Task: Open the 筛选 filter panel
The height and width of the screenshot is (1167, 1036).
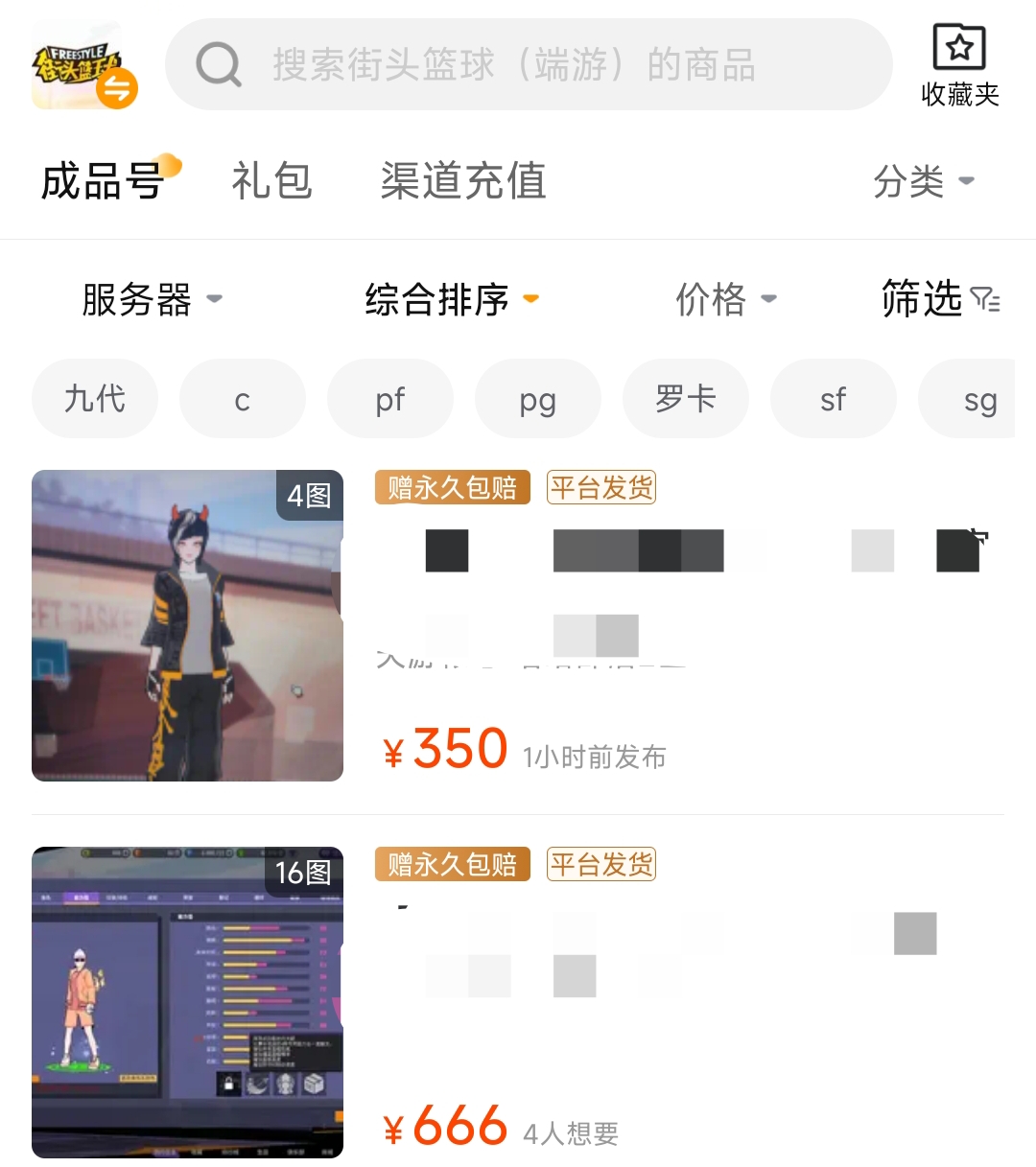Action: pyautogui.click(x=940, y=299)
